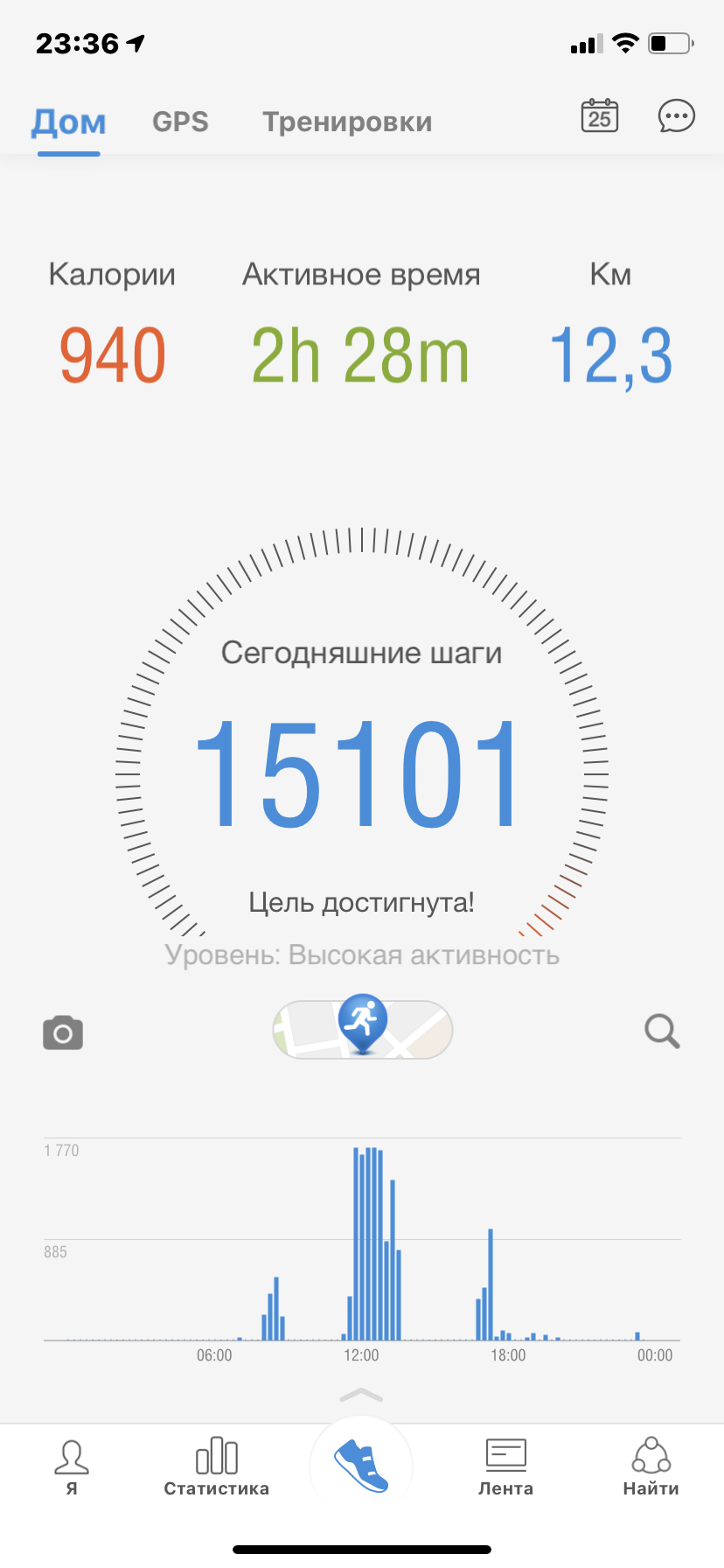Open details for Активное время 2h 28m
The height and width of the screenshot is (1568, 724).
click(x=361, y=354)
